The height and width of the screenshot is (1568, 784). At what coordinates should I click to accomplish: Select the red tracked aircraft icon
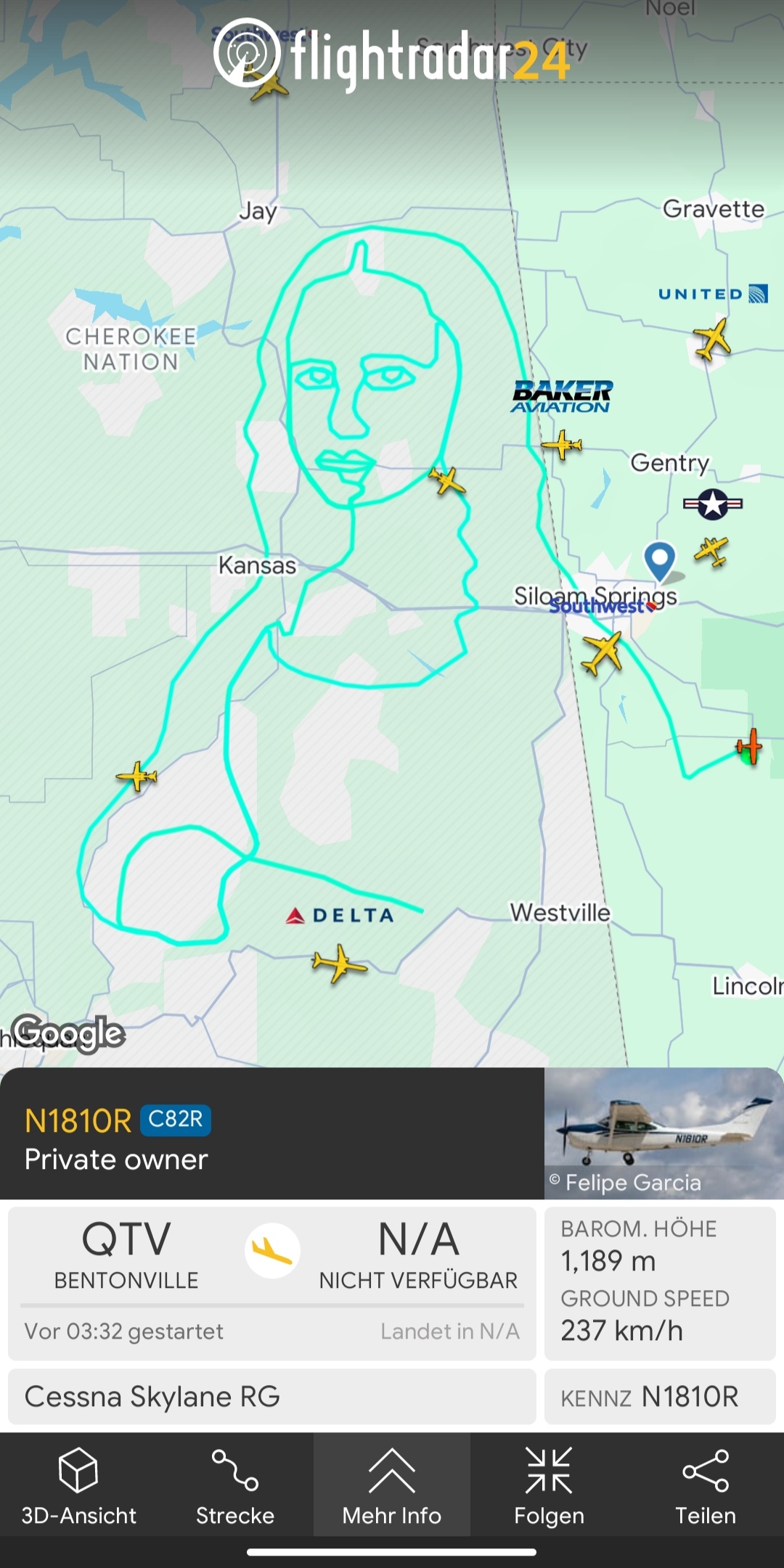(749, 747)
